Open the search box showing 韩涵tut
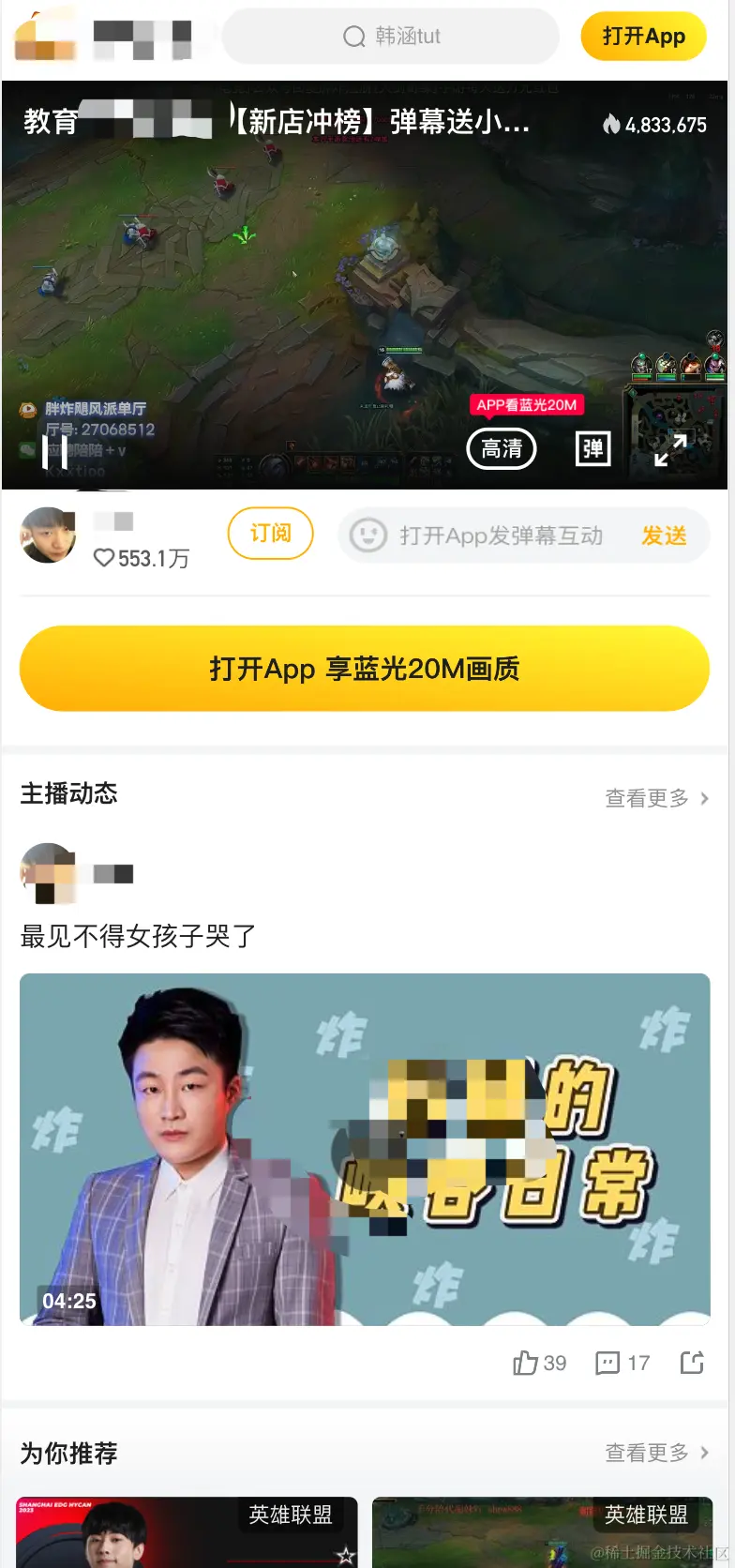 click(390, 37)
